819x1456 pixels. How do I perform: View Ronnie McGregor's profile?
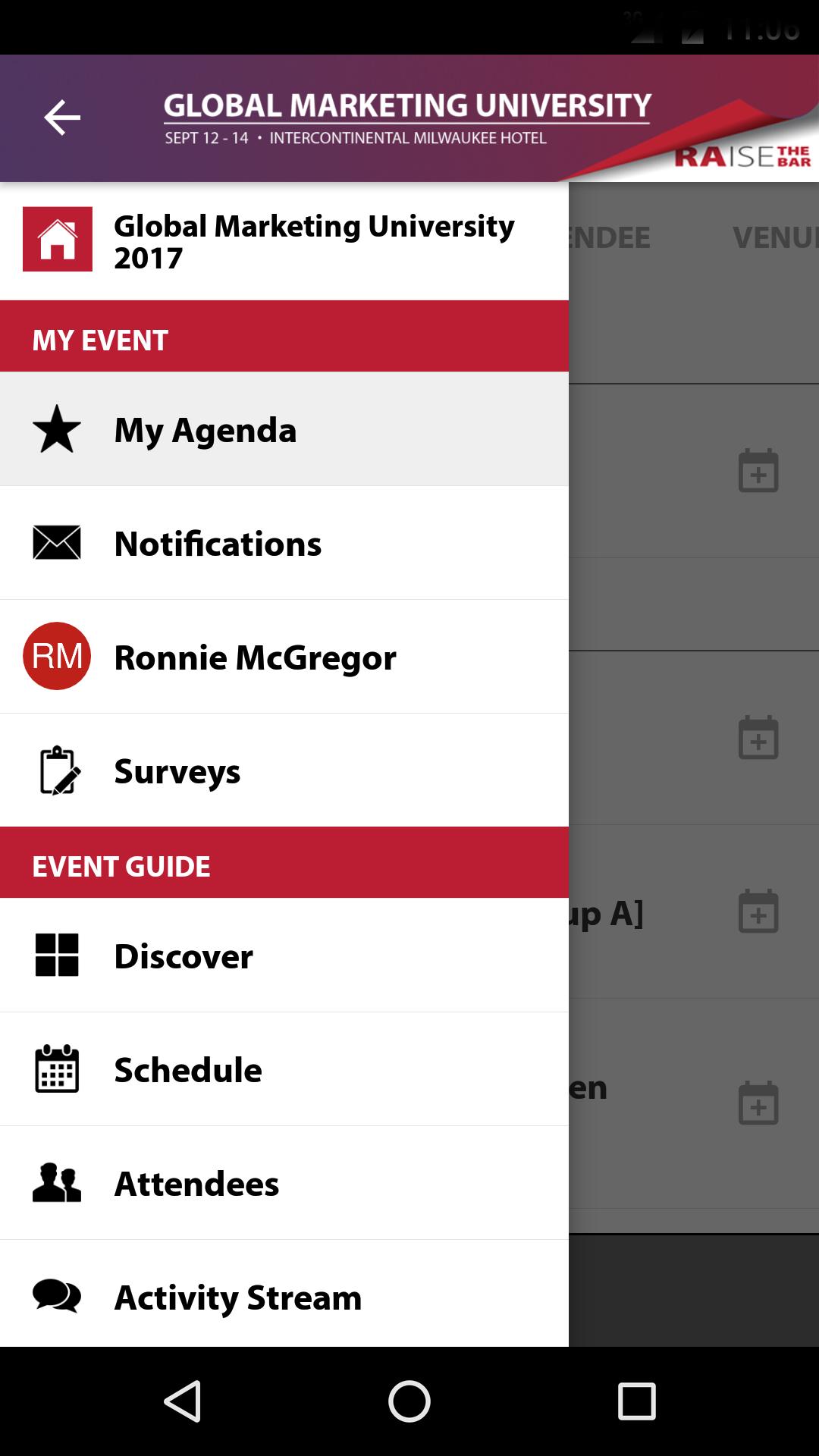point(284,657)
